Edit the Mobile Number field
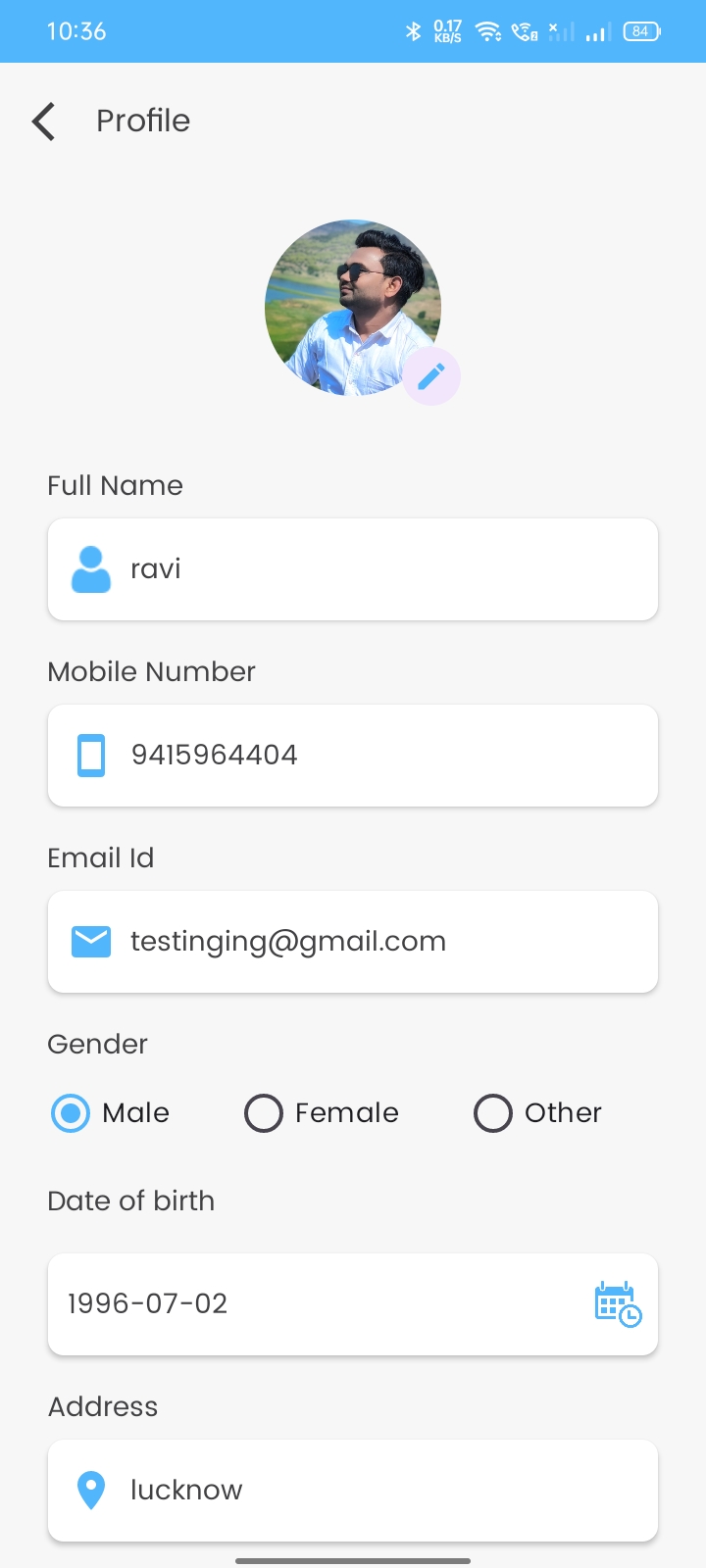 click(x=353, y=756)
